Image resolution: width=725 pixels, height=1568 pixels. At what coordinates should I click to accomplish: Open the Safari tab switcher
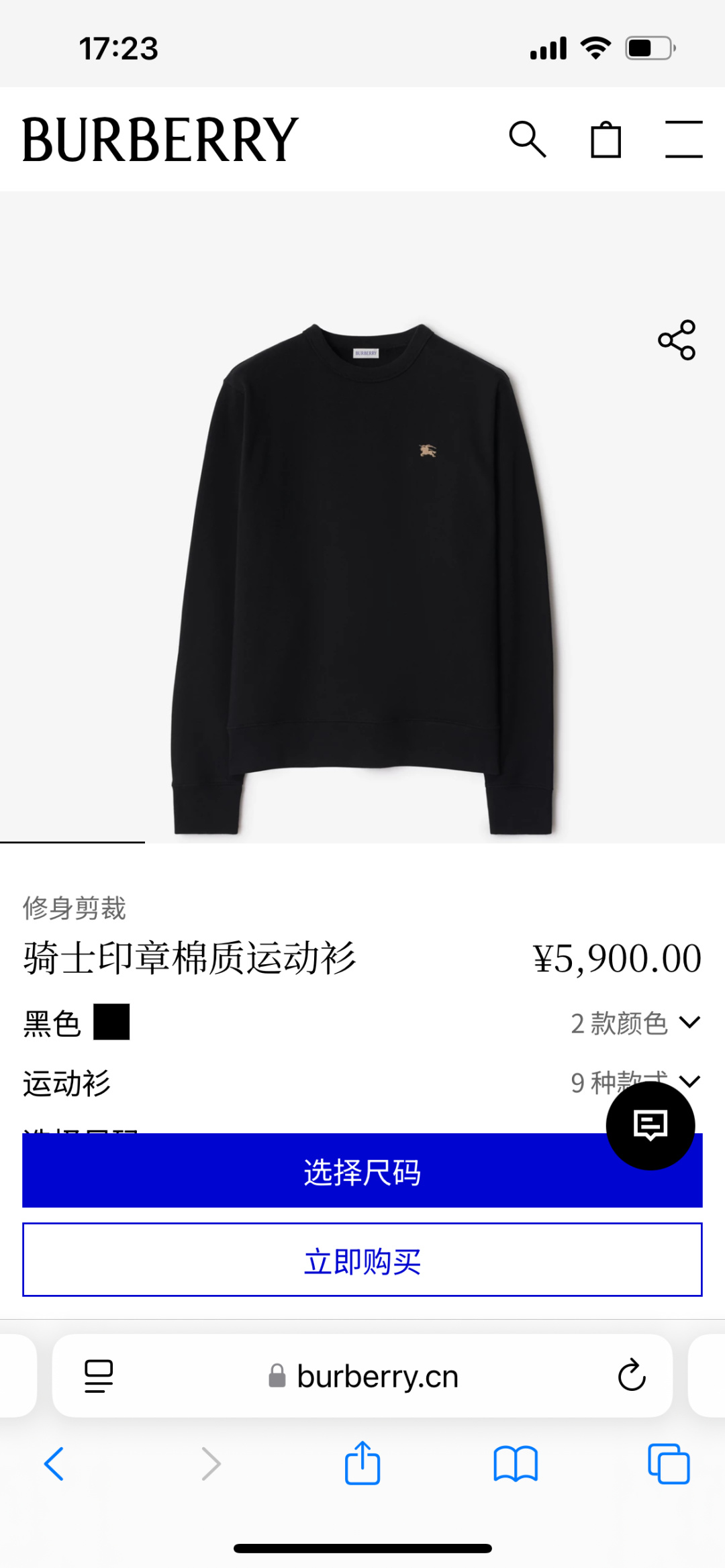(668, 1464)
